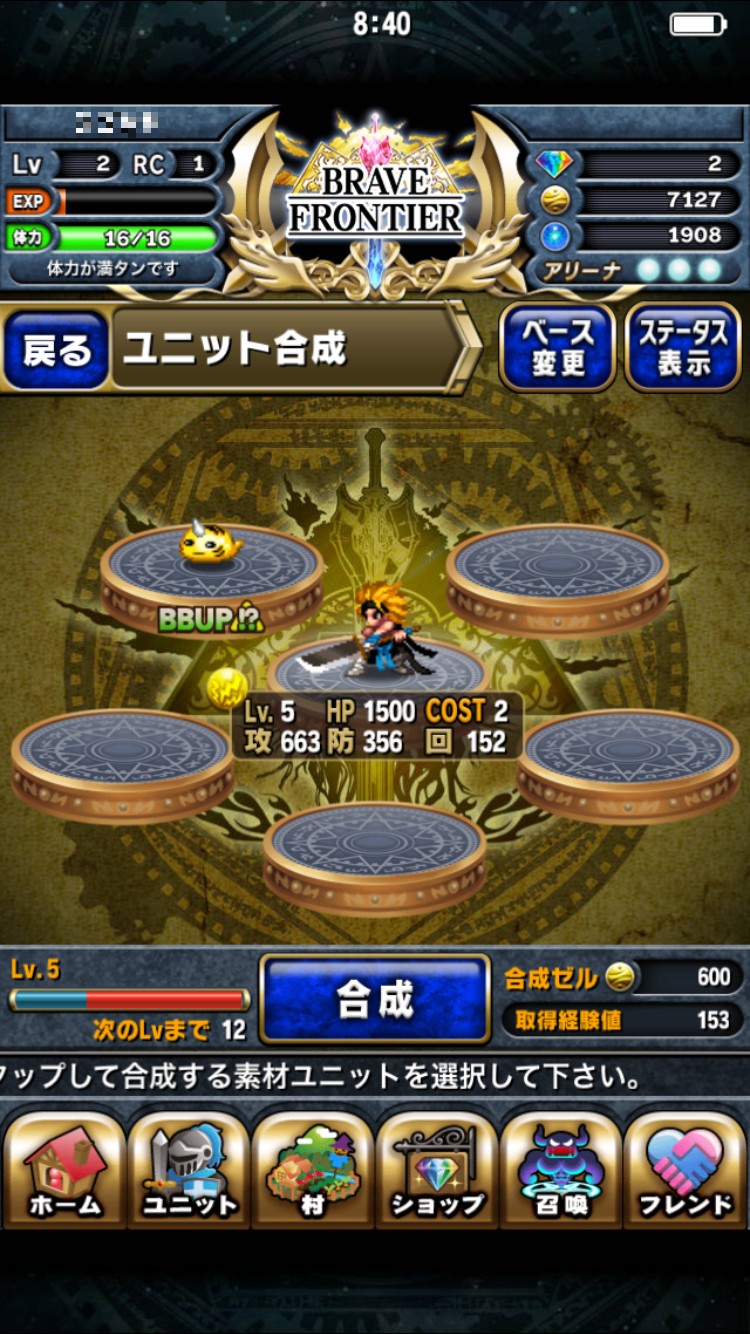Show unit stats with ステータス表示
The height and width of the screenshot is (1334, 750).
[683, 347]
